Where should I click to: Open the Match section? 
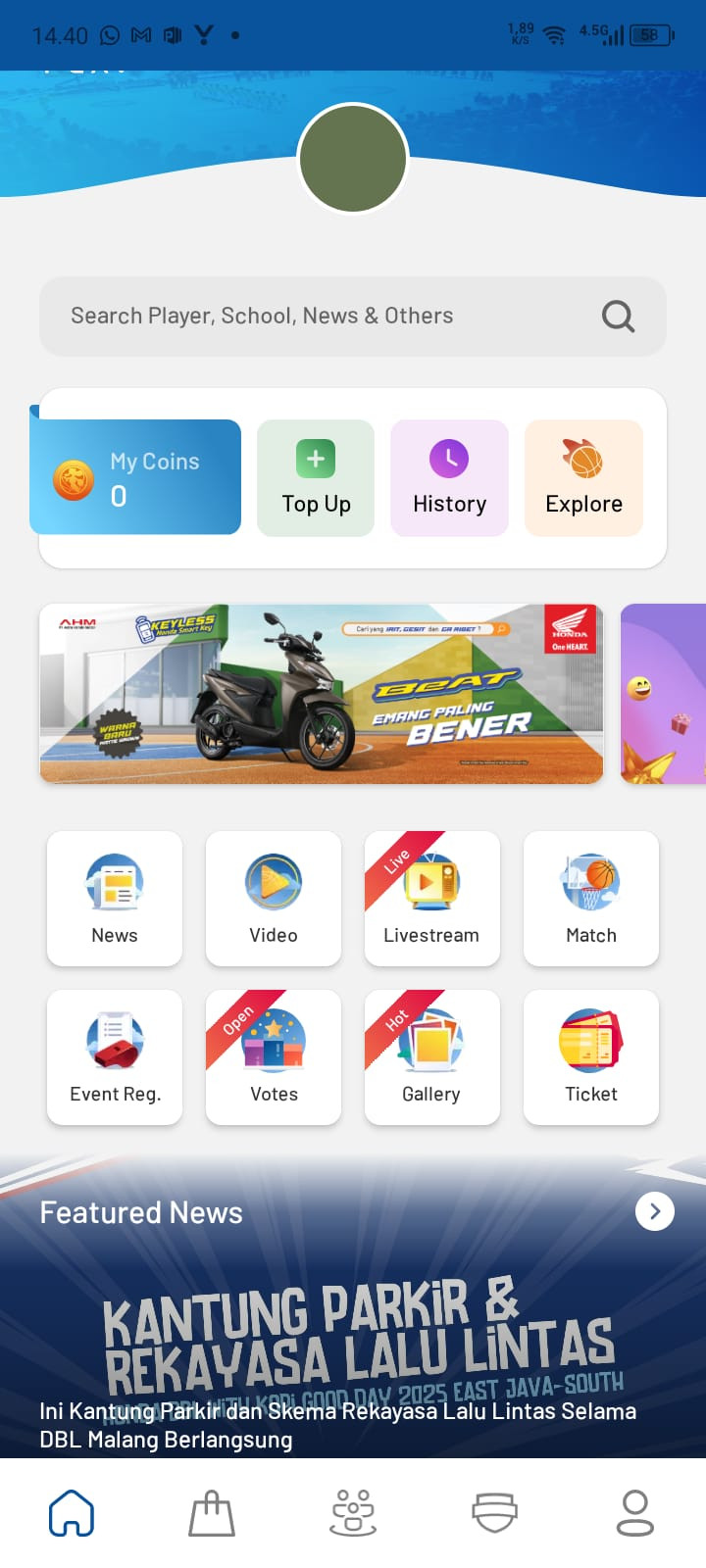pos(591,899)
